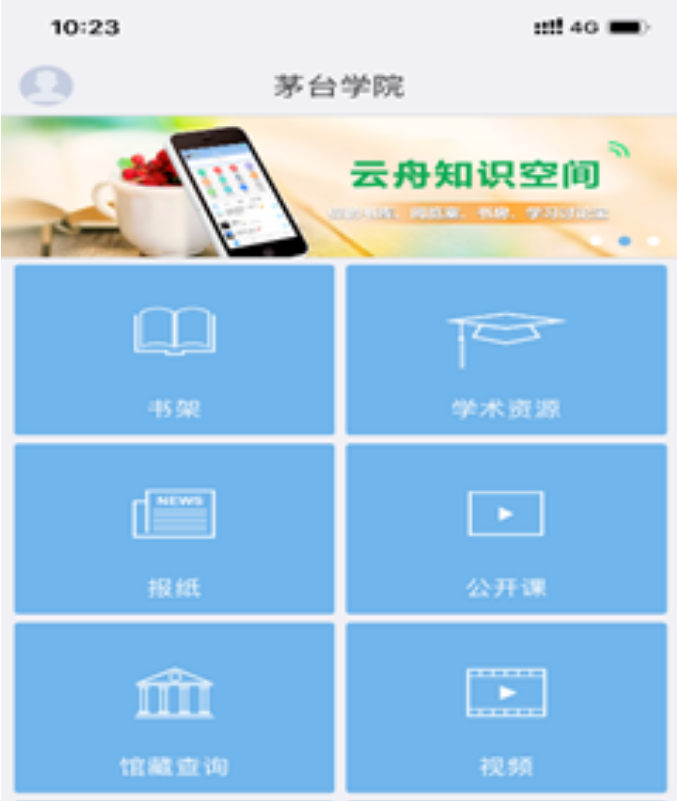Open the 学术资源 academic resources tile
Image resolution: width=677 pixels, height=801 pixels.
pos(506,350)
